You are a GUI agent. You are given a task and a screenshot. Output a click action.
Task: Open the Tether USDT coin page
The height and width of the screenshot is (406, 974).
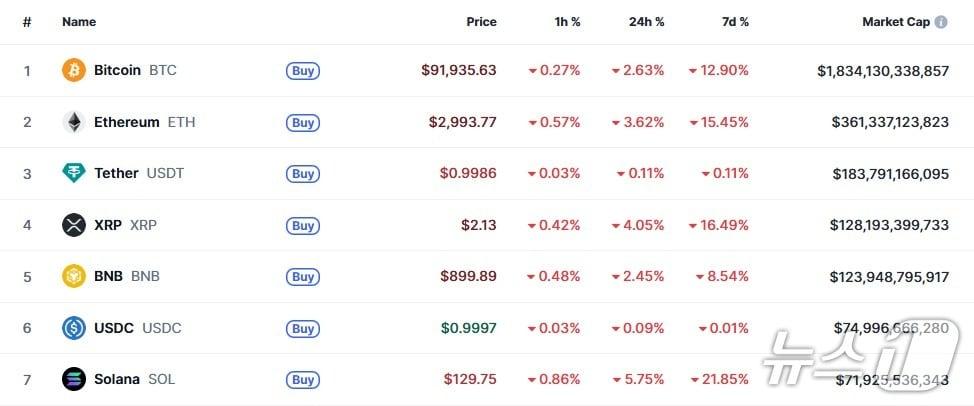[116, 173]
